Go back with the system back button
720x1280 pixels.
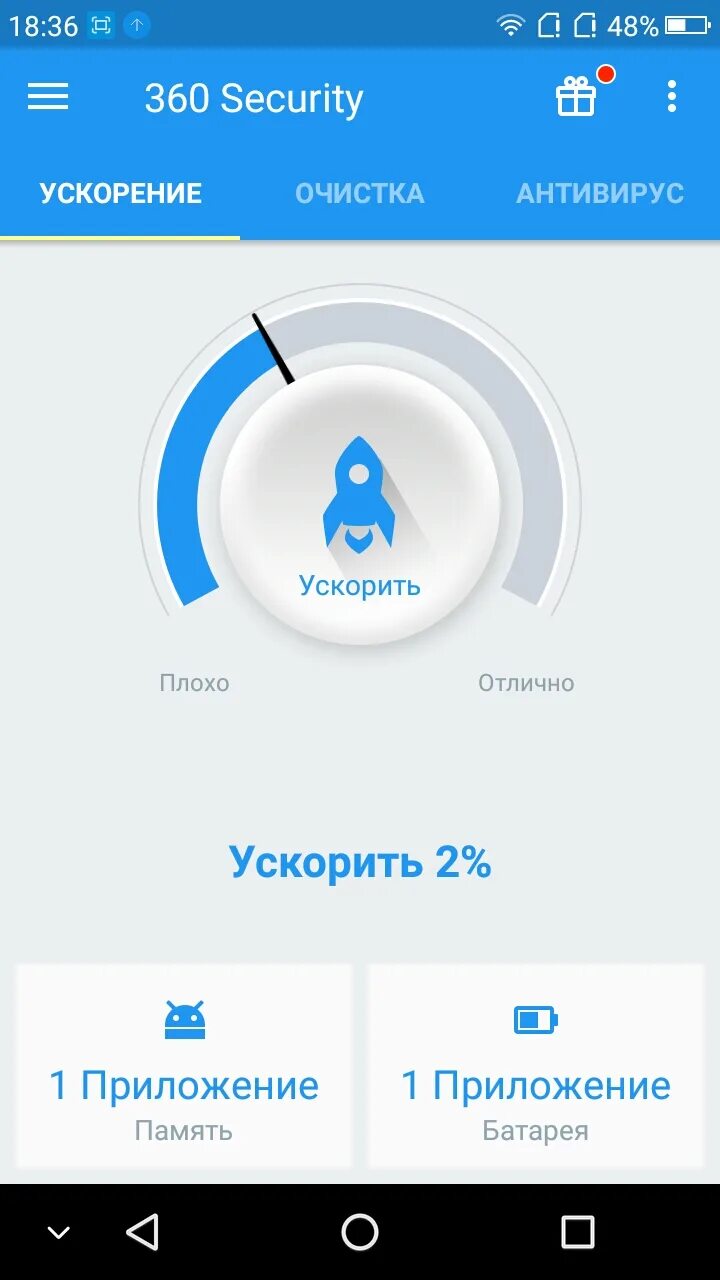coord(143,1232)
